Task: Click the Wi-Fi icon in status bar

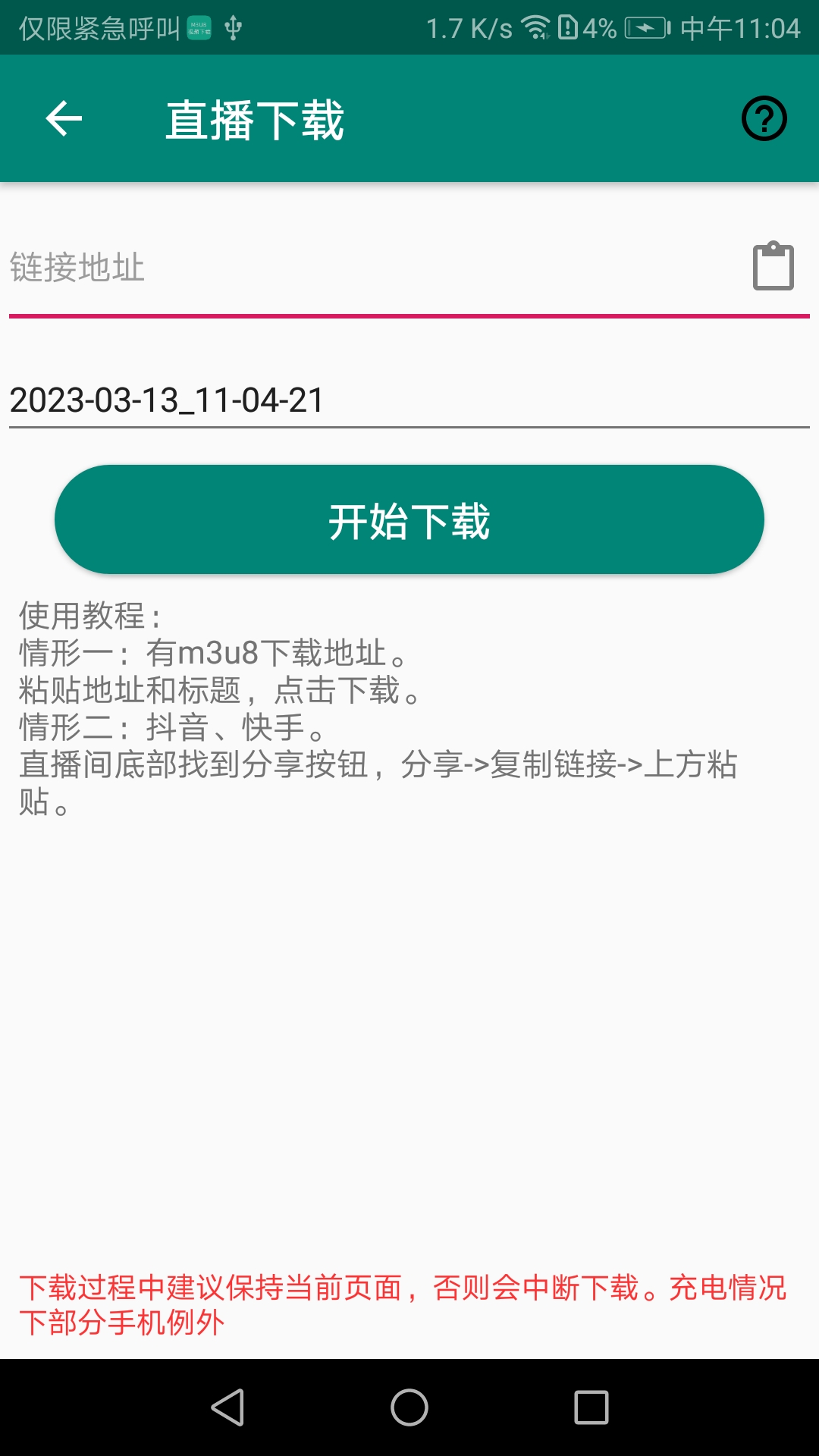Action: [x=536, y=25]
